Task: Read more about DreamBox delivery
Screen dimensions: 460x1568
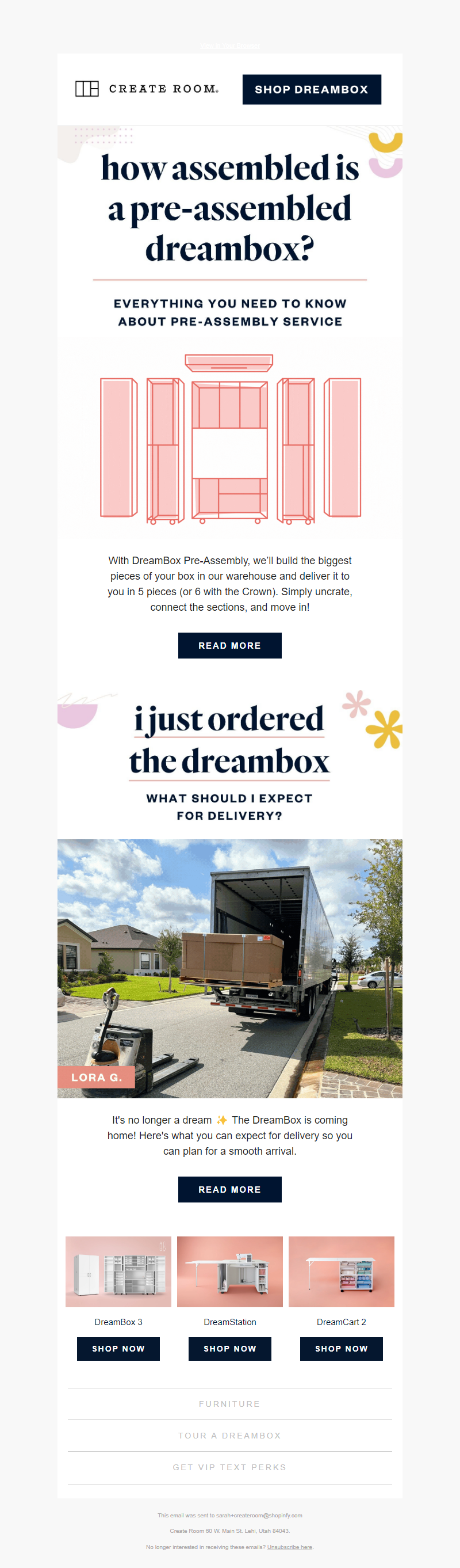Action: coord(229,1189)
